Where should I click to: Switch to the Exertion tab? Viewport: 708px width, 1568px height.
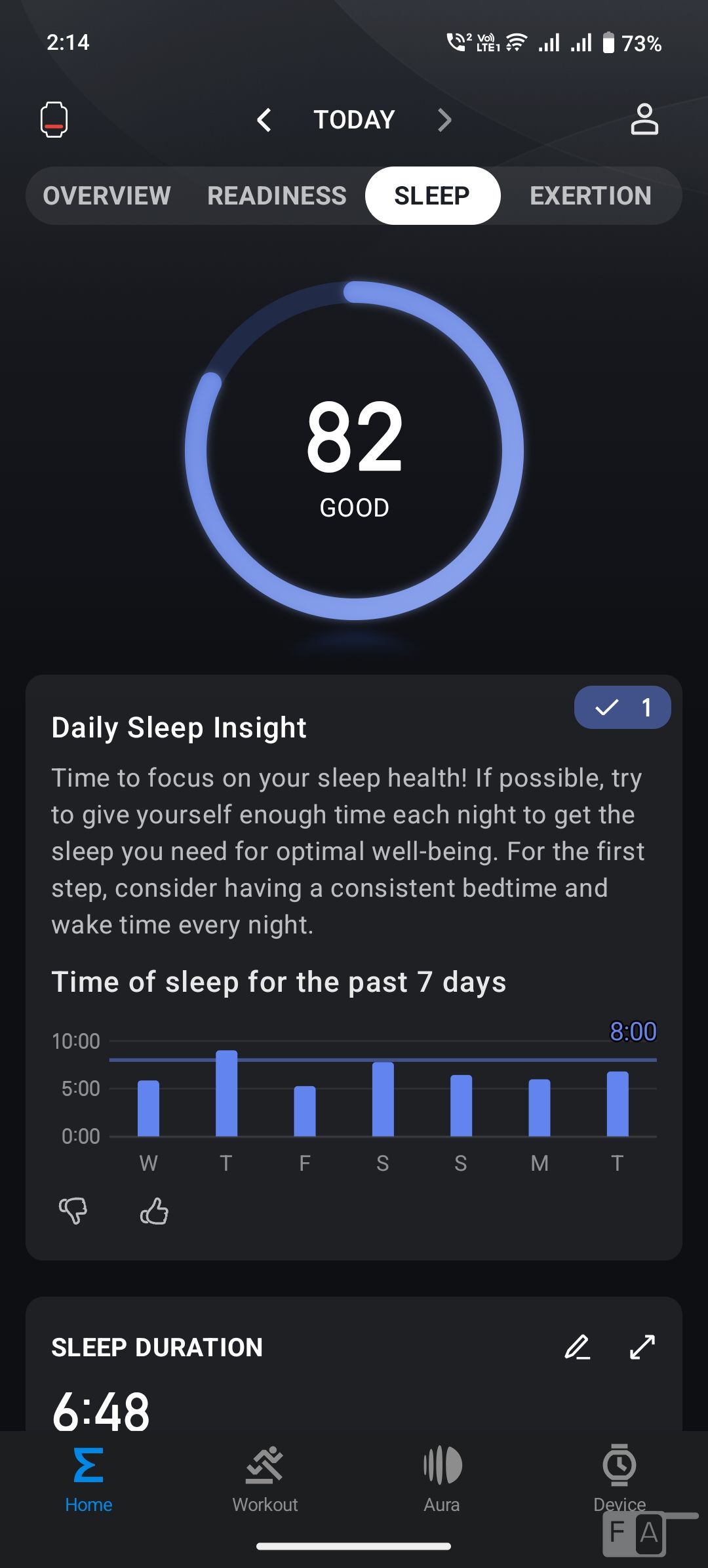coord(590,196)
